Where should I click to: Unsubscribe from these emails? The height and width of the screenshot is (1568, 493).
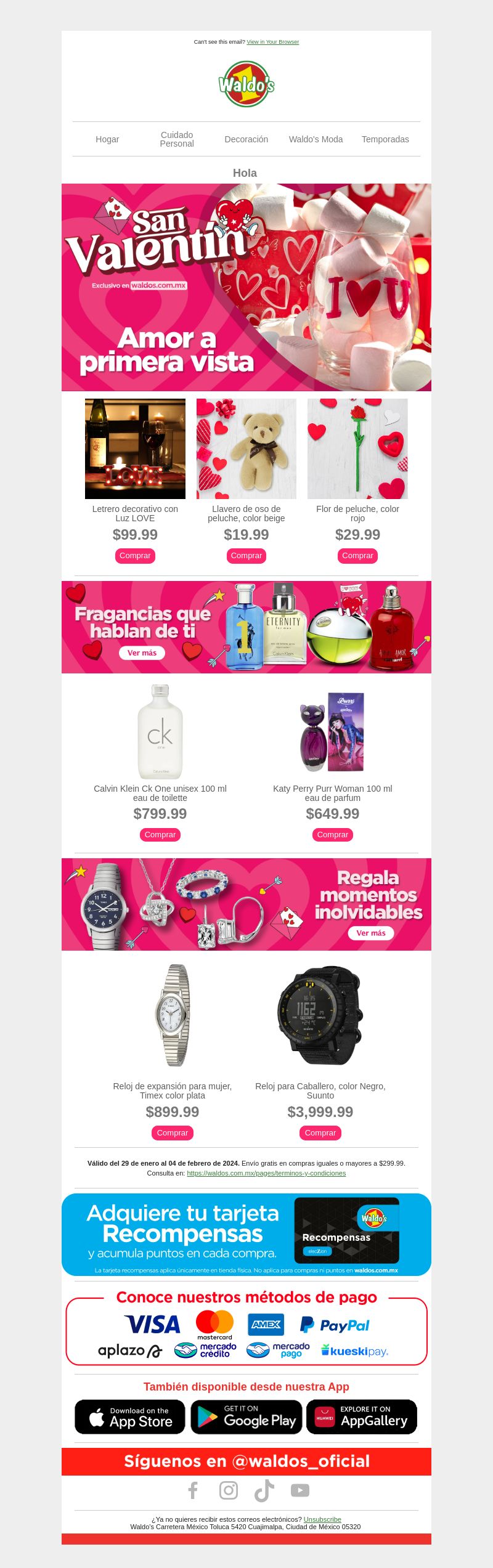(322, 1519)
